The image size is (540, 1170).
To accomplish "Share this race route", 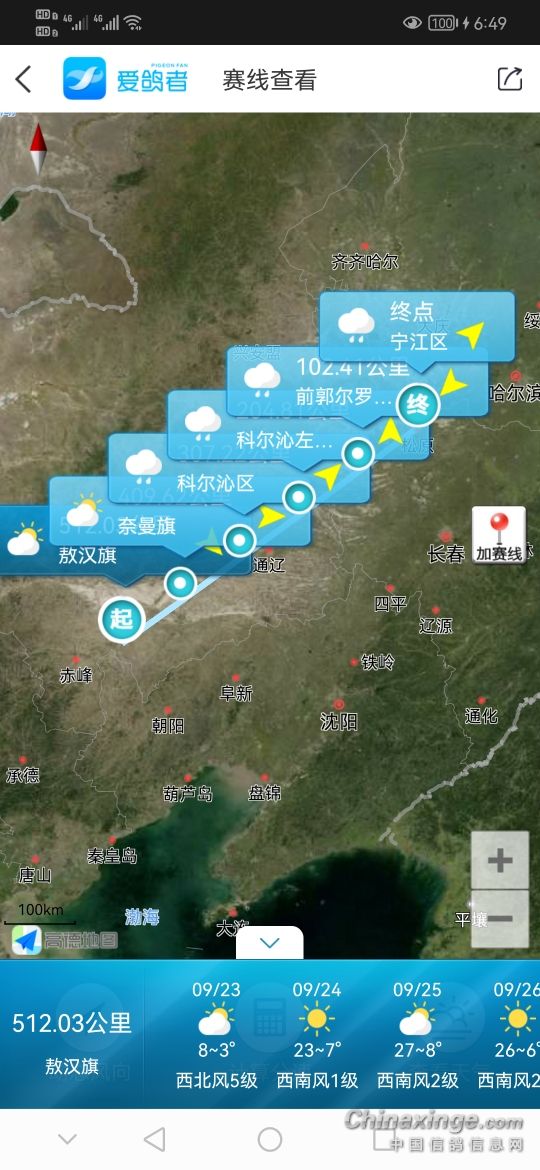I will click(x=509, y=79).
